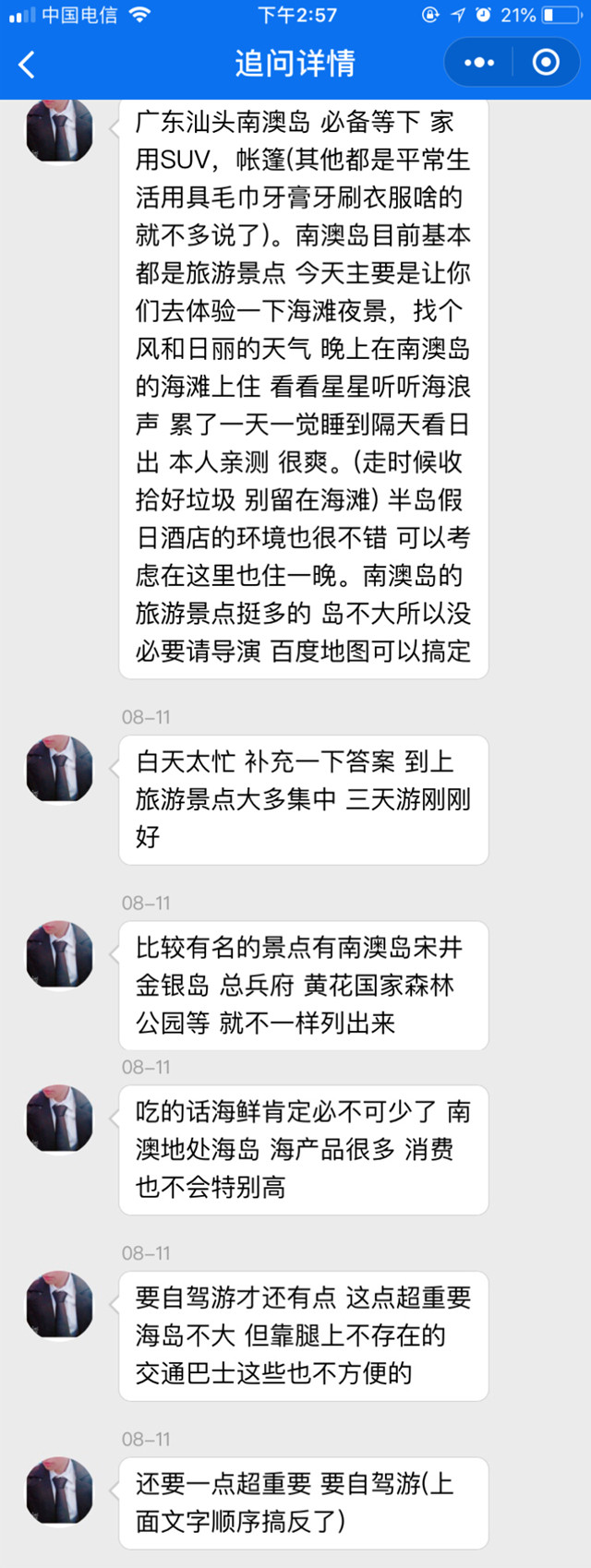Viewport: 591px width, 1568px height.
Task: Open the avatar next to 还要一点超重要 message
Action: (59, 1490)
